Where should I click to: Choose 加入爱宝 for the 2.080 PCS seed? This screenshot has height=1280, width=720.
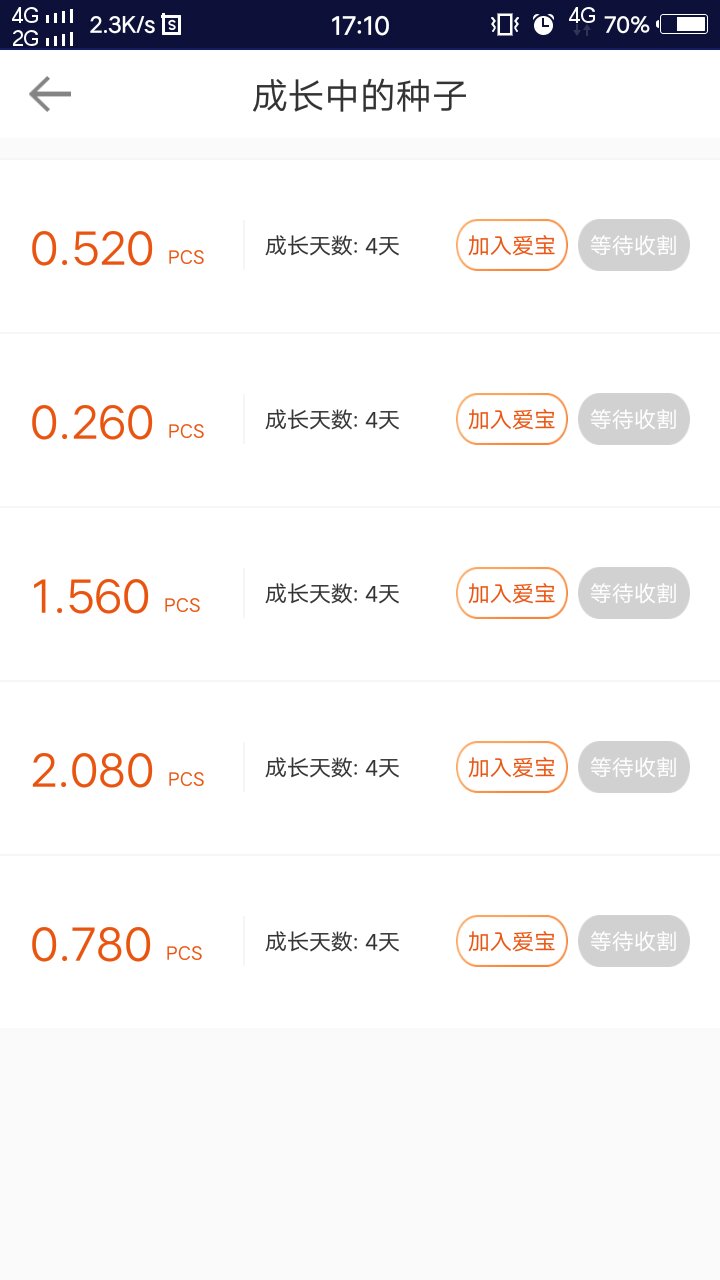click(512, 767)
